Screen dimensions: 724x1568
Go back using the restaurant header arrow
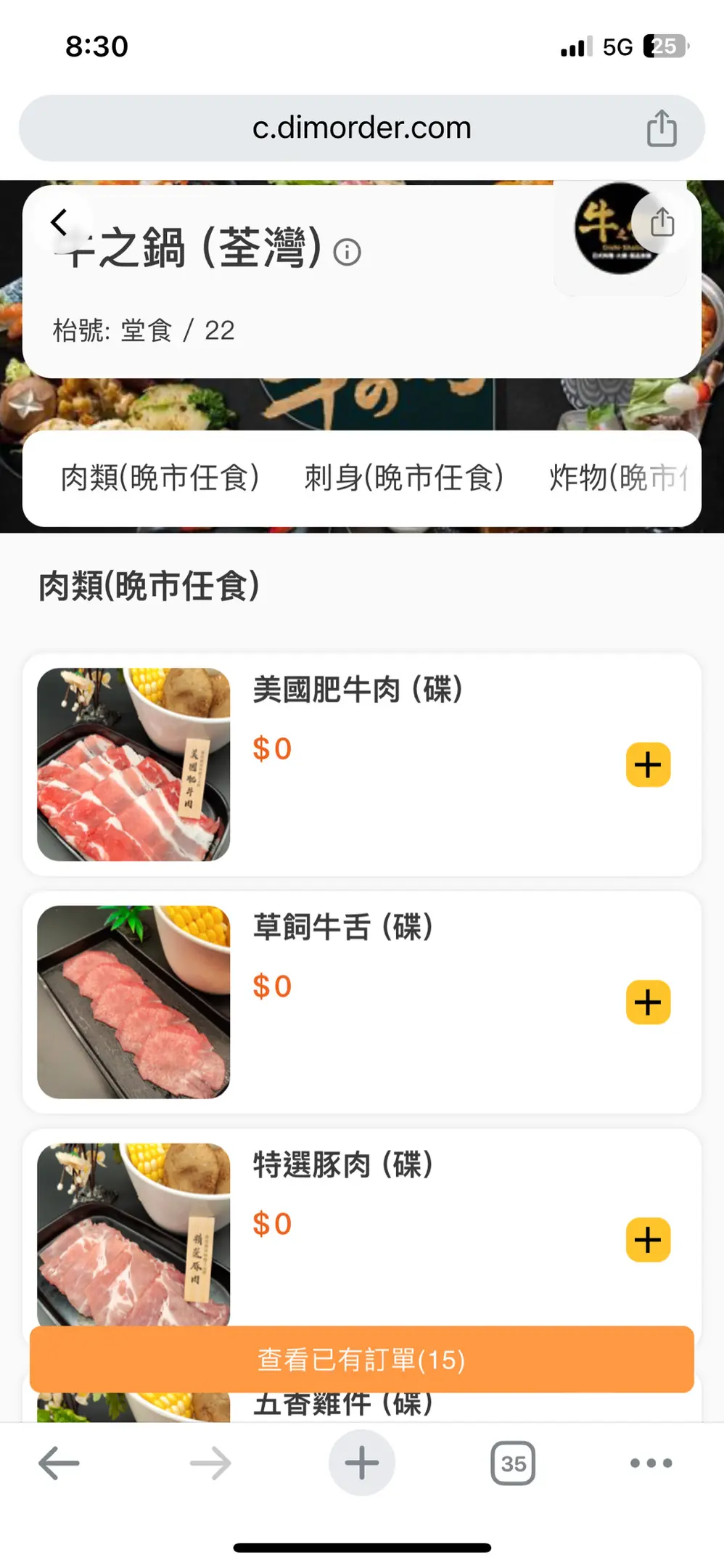59,222
